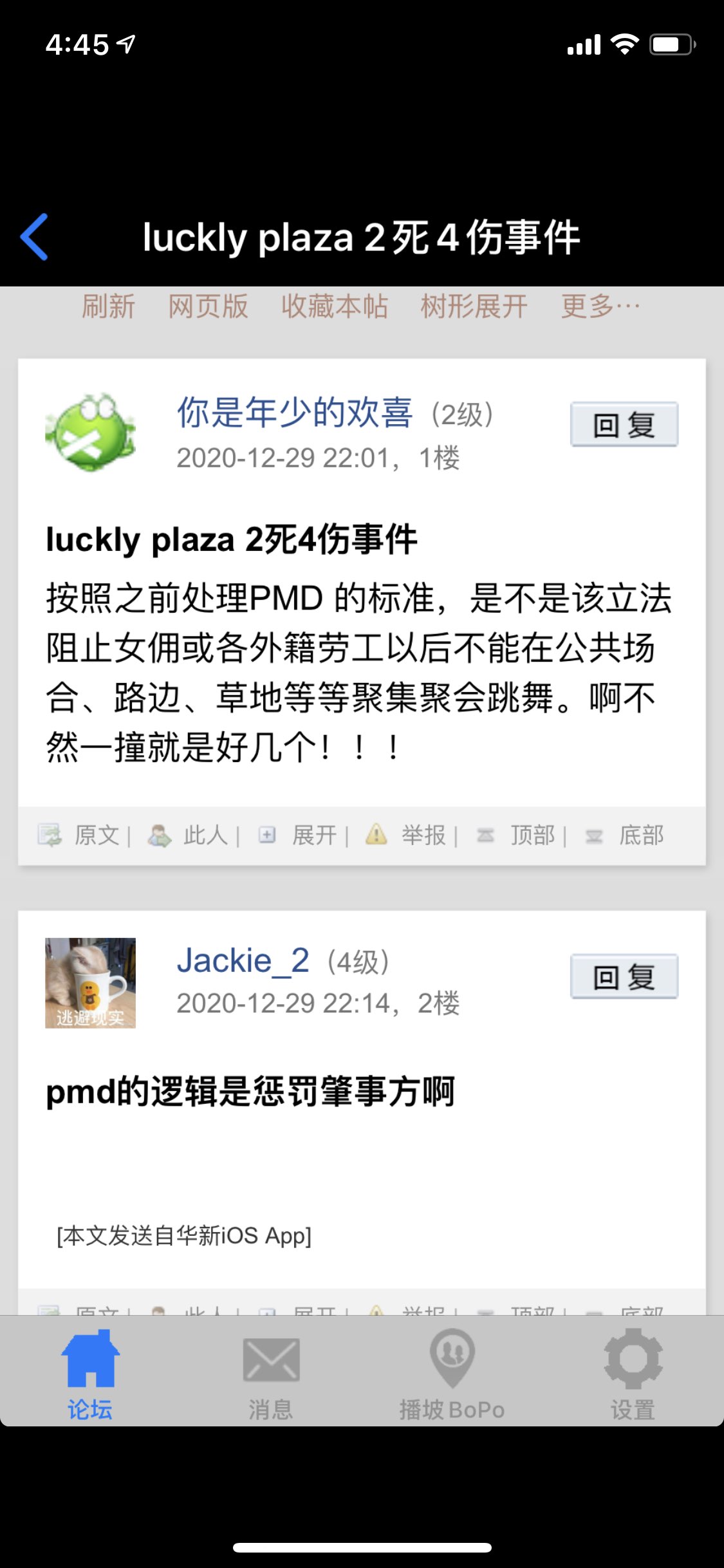Open the 更多 options

(x=600, y=306)
